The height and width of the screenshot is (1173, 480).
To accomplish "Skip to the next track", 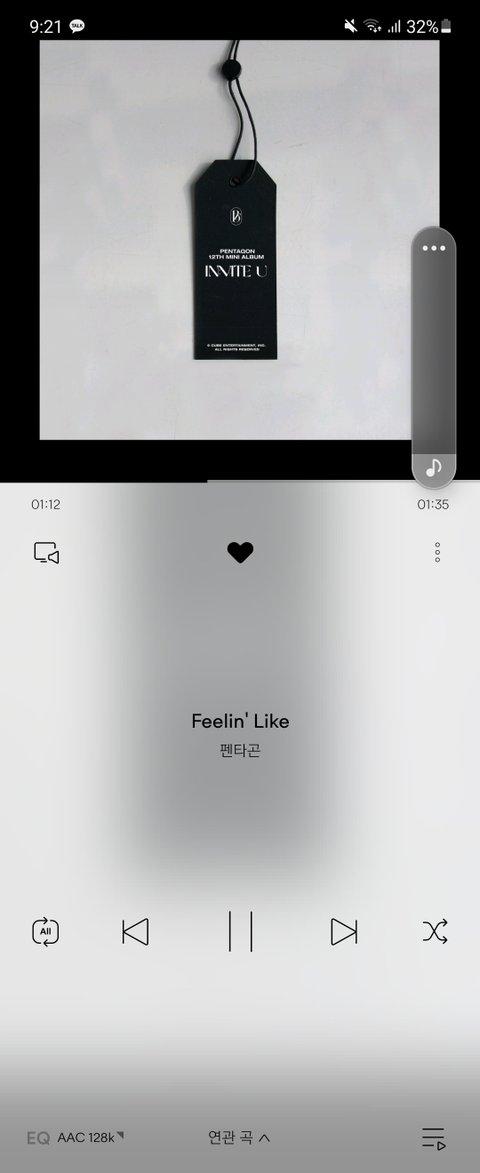I will [344, 931].
